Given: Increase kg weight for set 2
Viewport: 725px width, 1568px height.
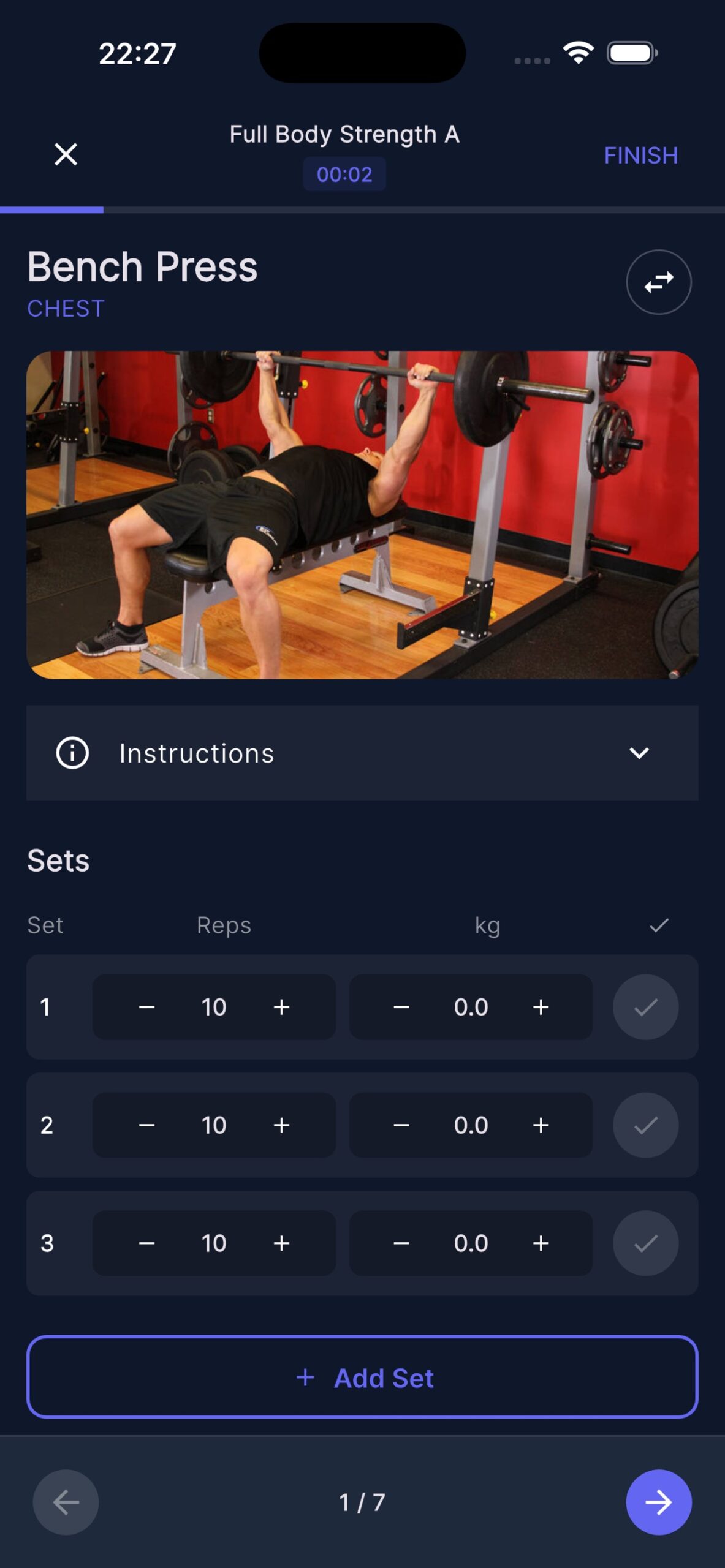Looking at the screenshot, I should [541, 1125].
